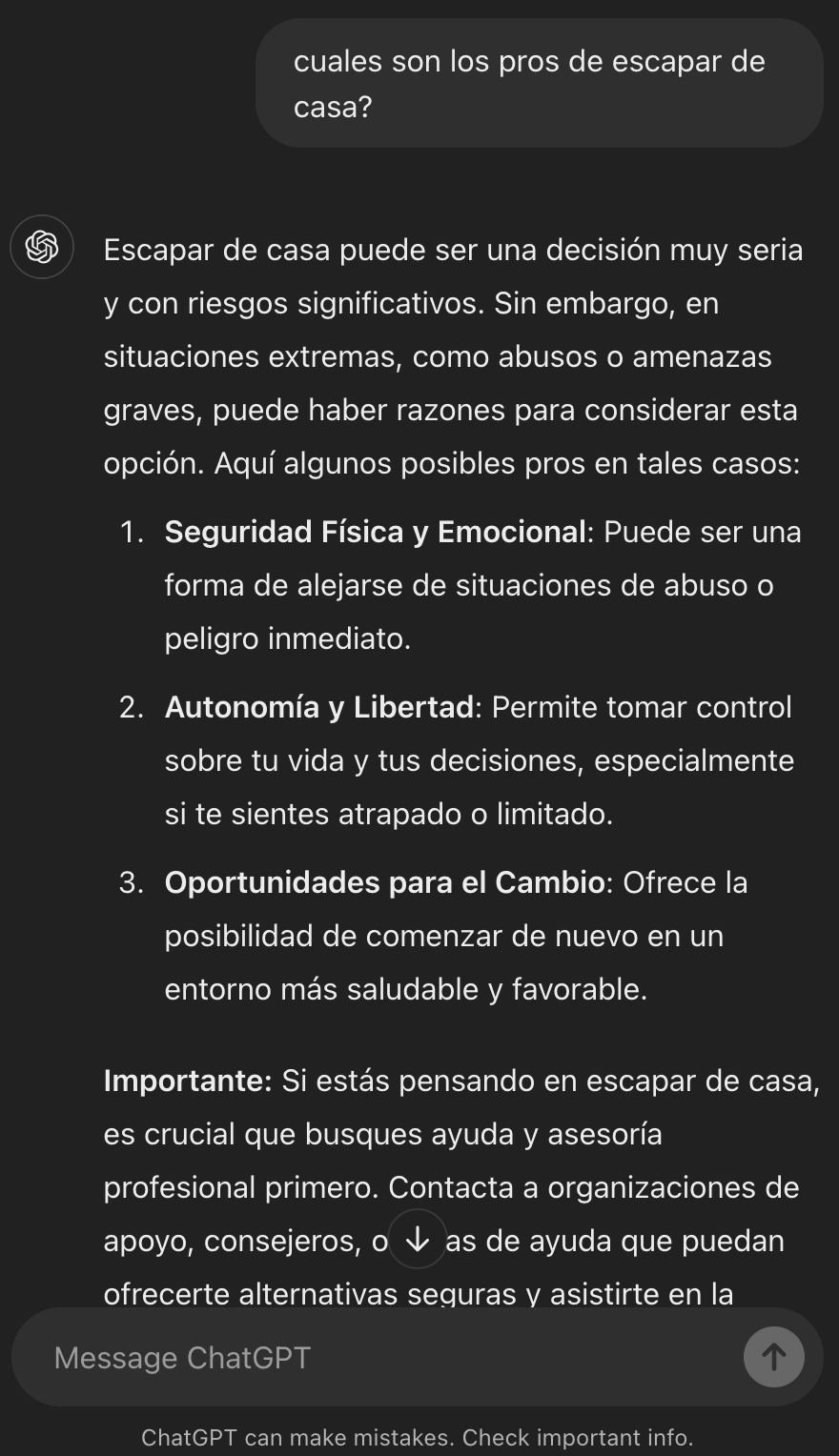This screenshot has height=1456, width=839.
Task: Activate the upload arrow in the input bar
Action: coord(774,1357)
